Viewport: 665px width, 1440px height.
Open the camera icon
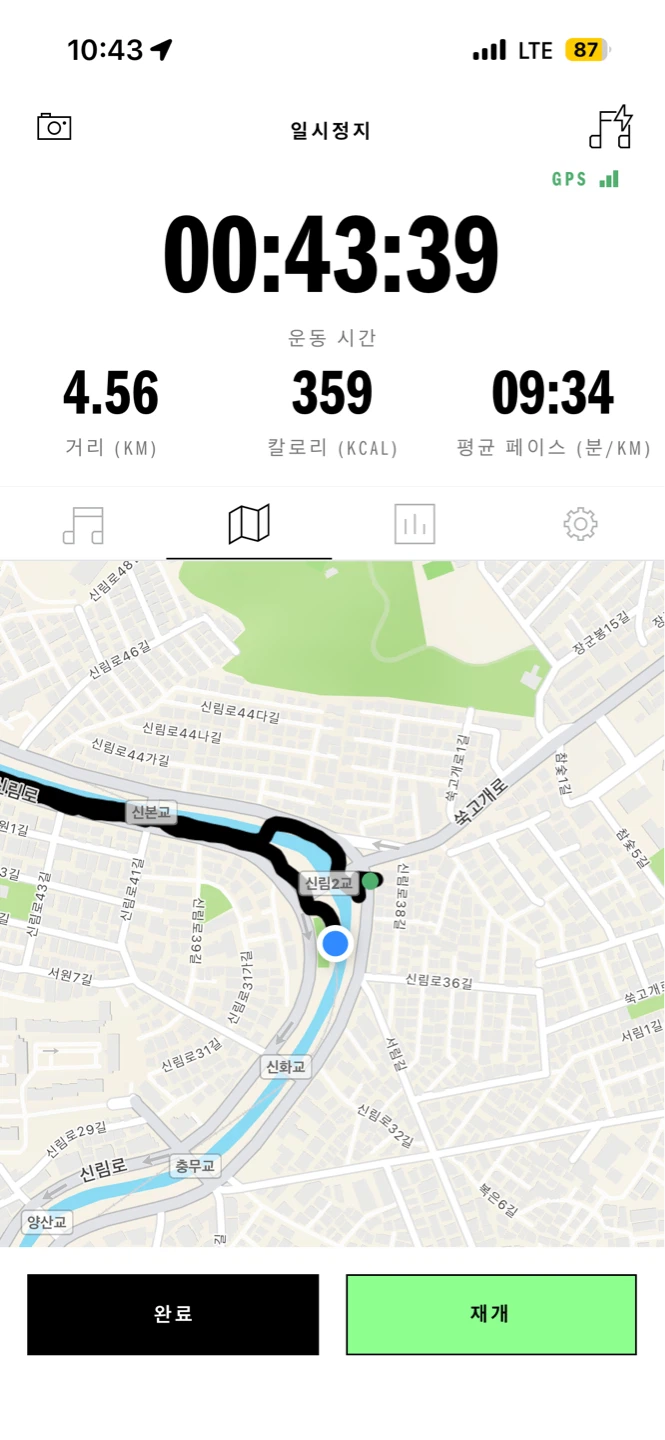[54, 126]
